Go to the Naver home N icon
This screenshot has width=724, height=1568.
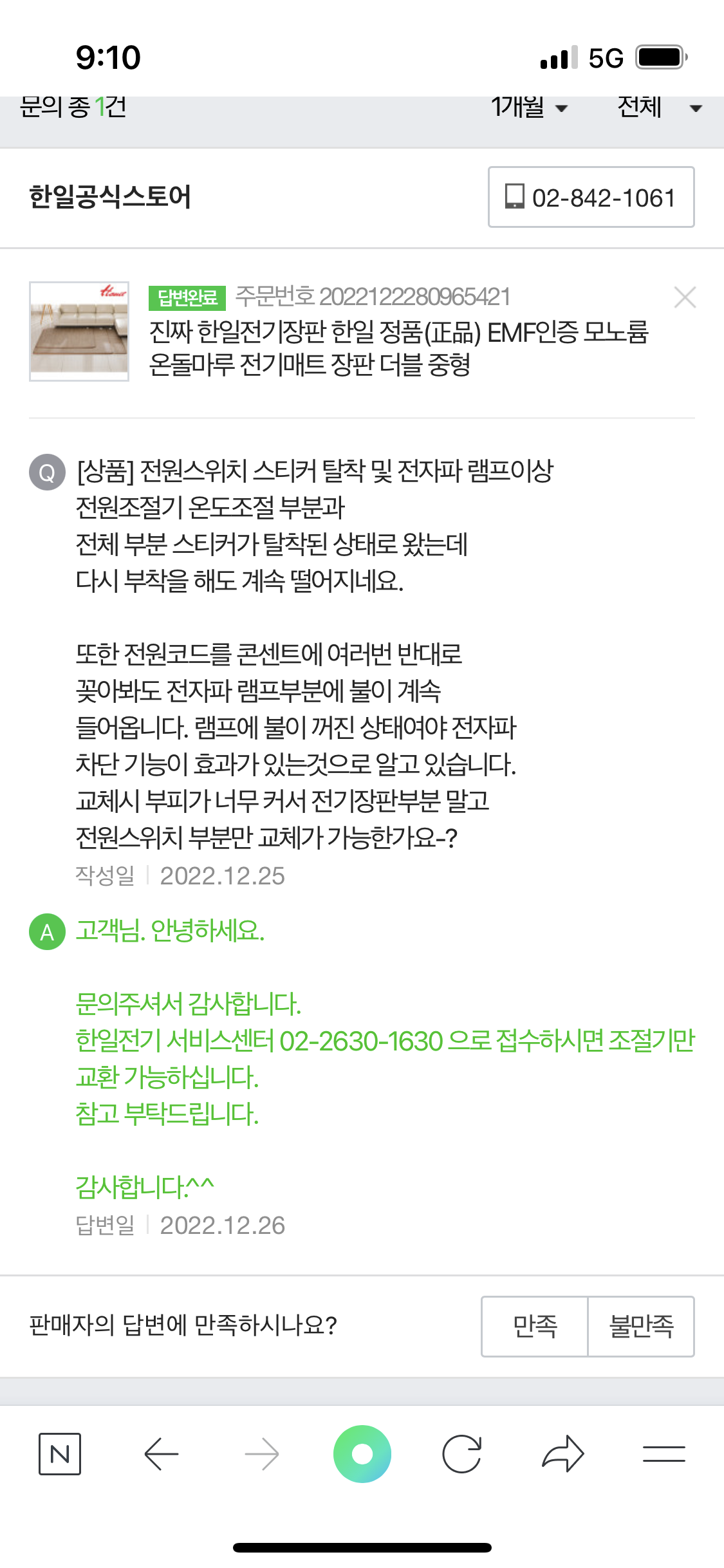point(60,1453)
